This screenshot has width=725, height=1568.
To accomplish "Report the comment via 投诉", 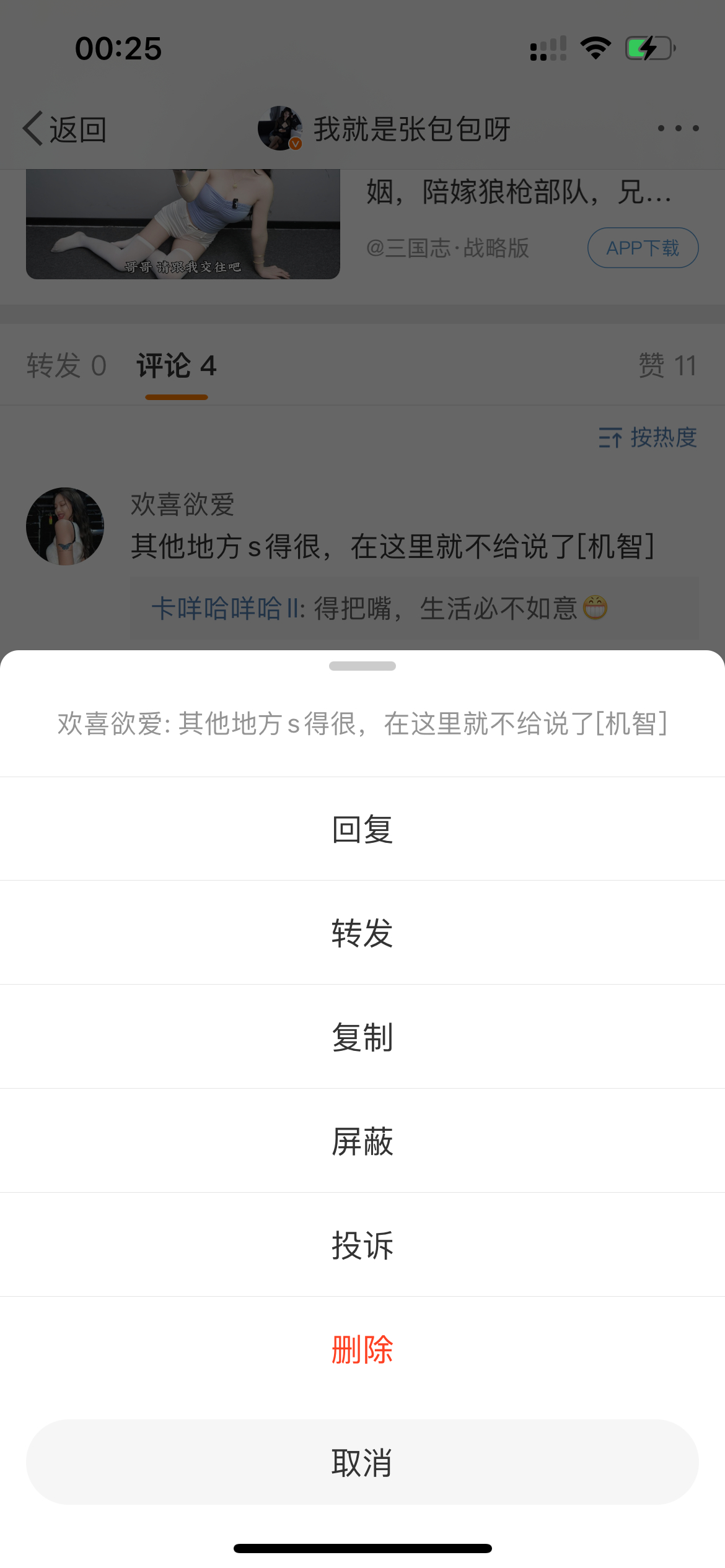I will coord(362,1245).
